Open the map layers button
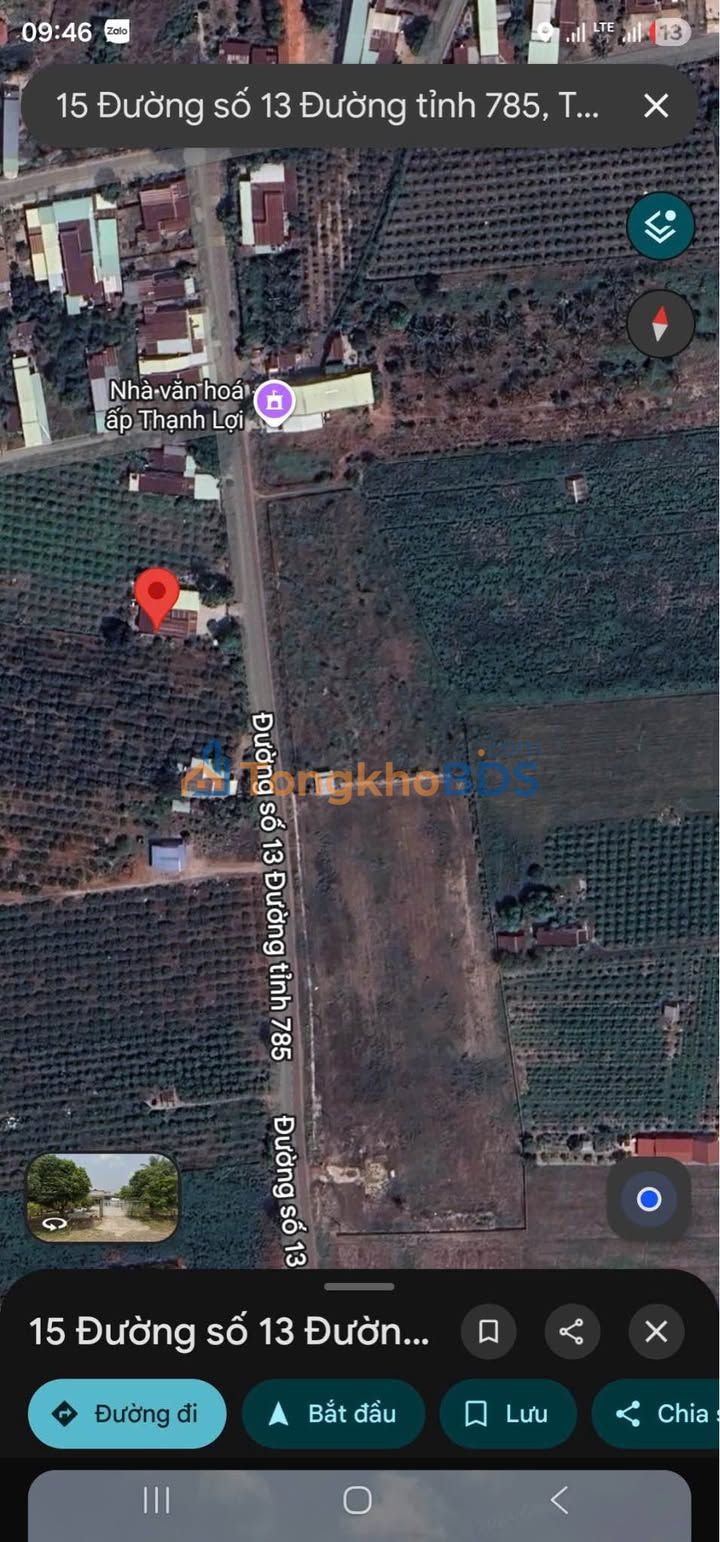The image size is (720, 1542). tap(660, 227)
